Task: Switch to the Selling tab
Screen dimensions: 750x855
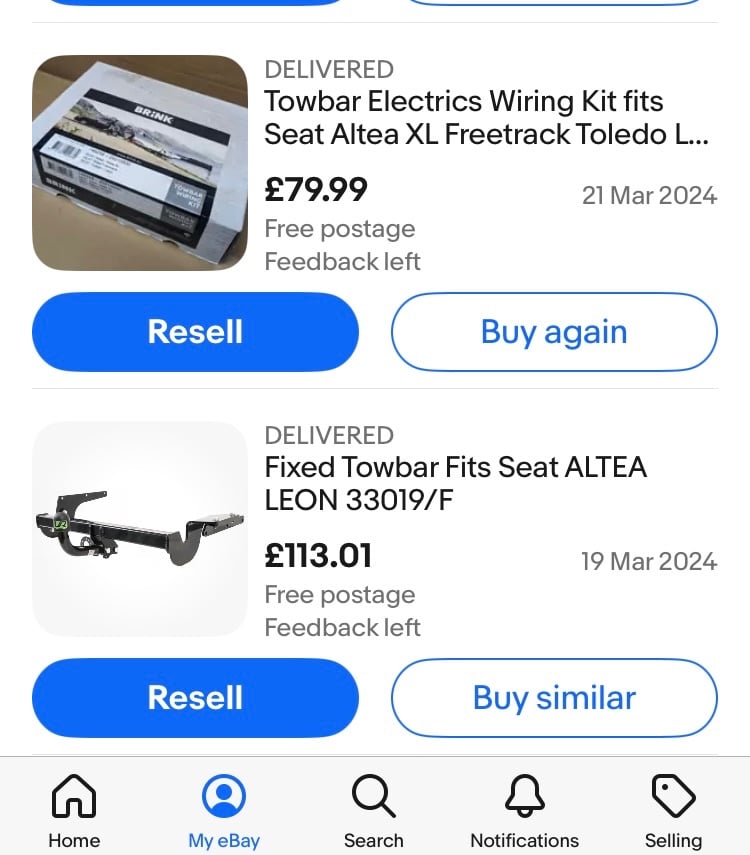Action: tap(673, 811)
